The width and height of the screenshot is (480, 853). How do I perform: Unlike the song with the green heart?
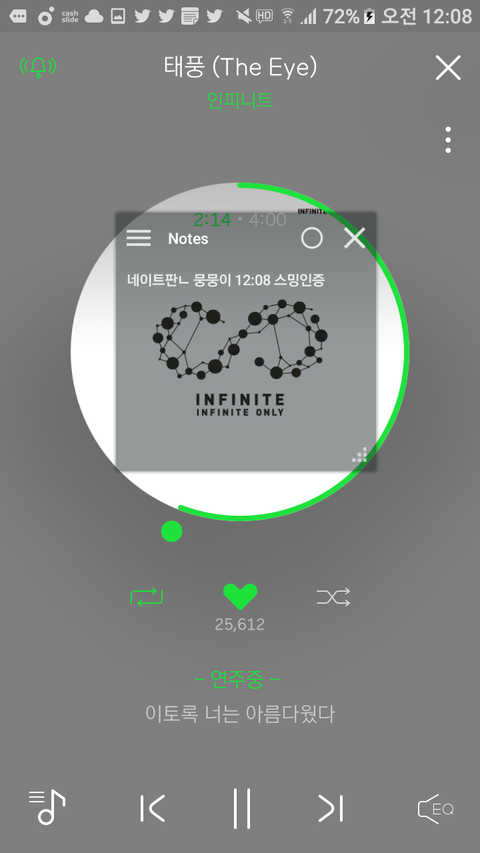(x=240, y=596)
